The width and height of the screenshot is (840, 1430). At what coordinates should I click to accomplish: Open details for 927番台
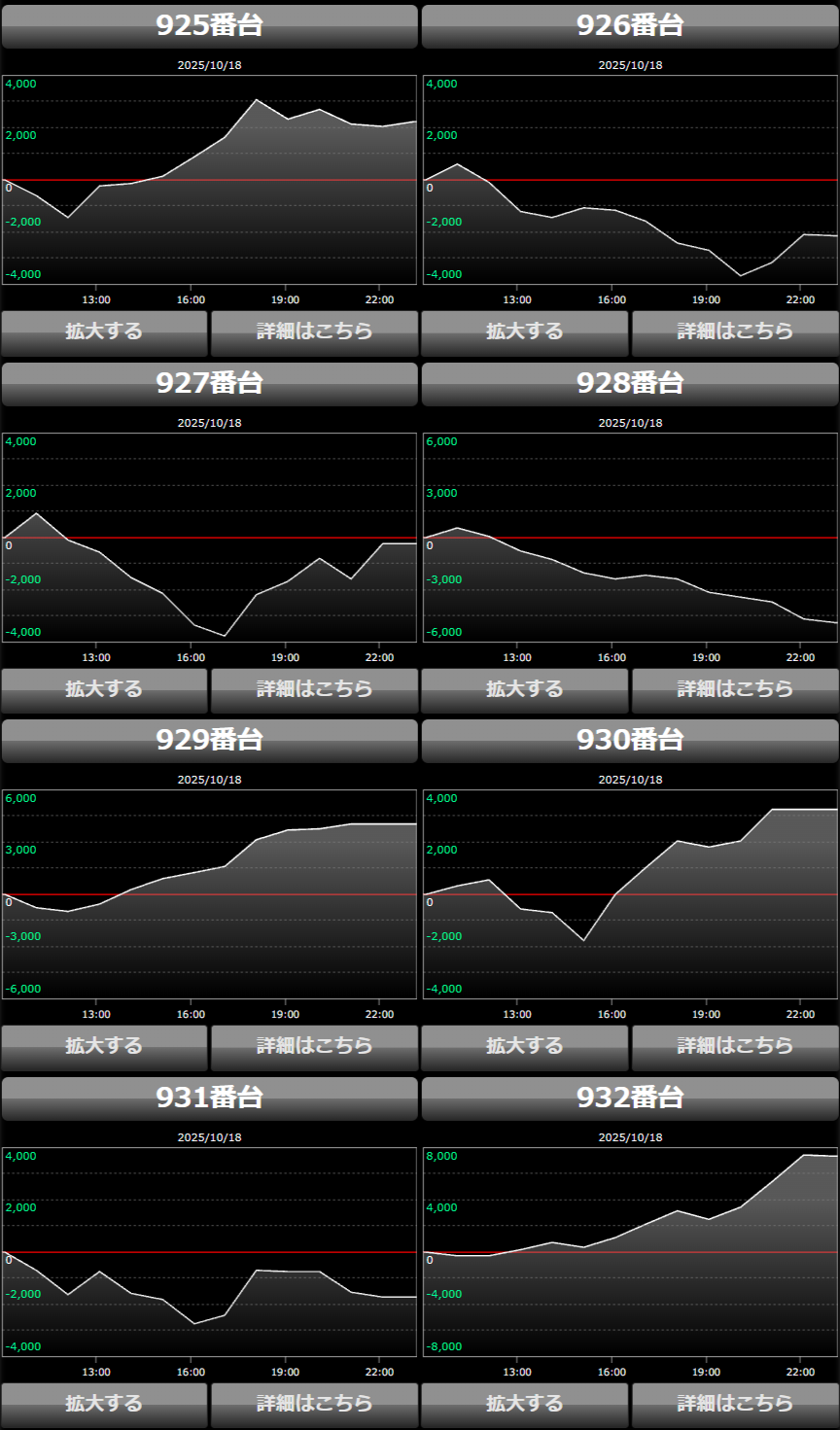coord(314,690)
